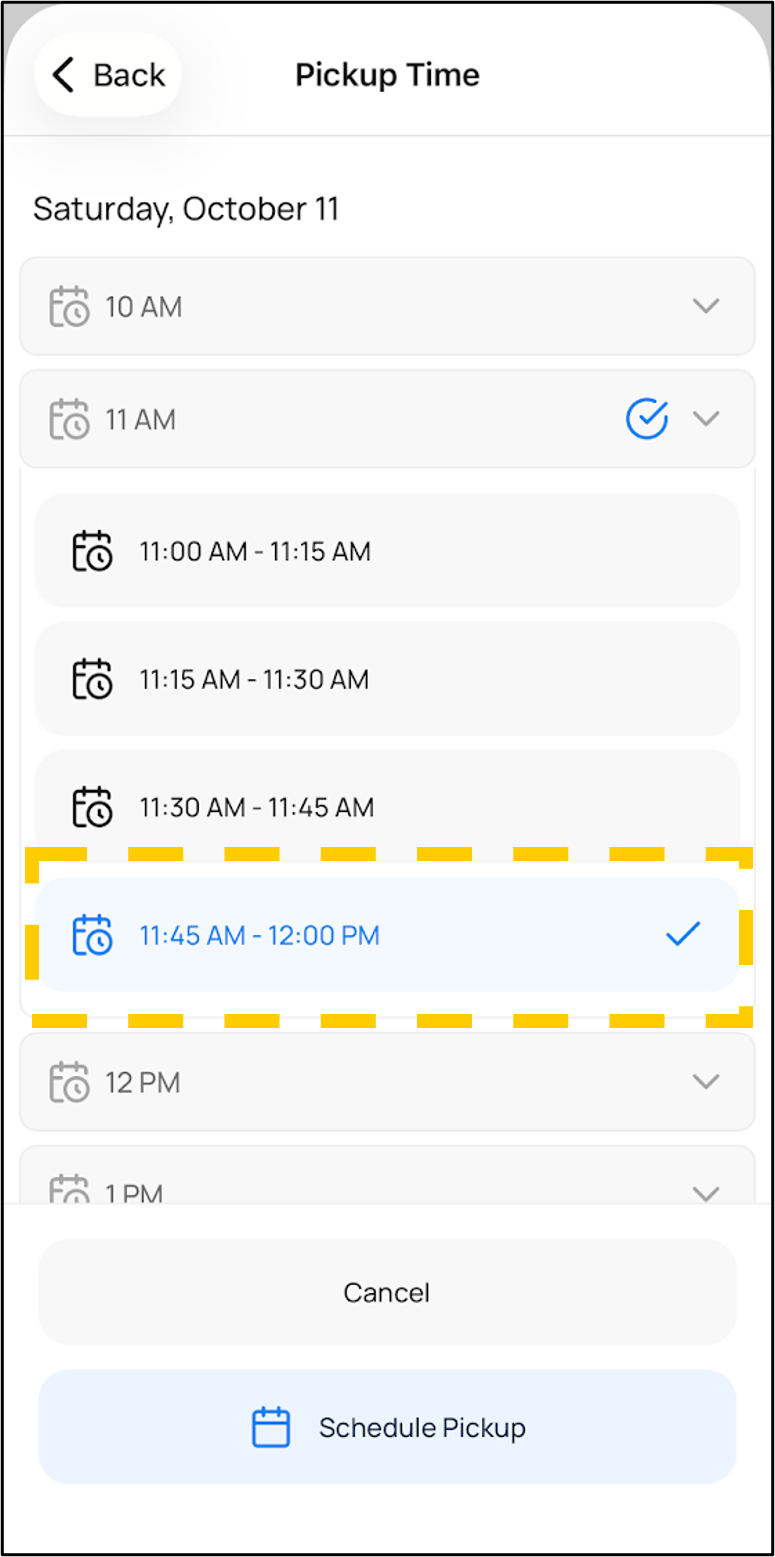Click the calendar icon on Schedule Pickup button
775x1557 pixels.
tap(269, 1429)
